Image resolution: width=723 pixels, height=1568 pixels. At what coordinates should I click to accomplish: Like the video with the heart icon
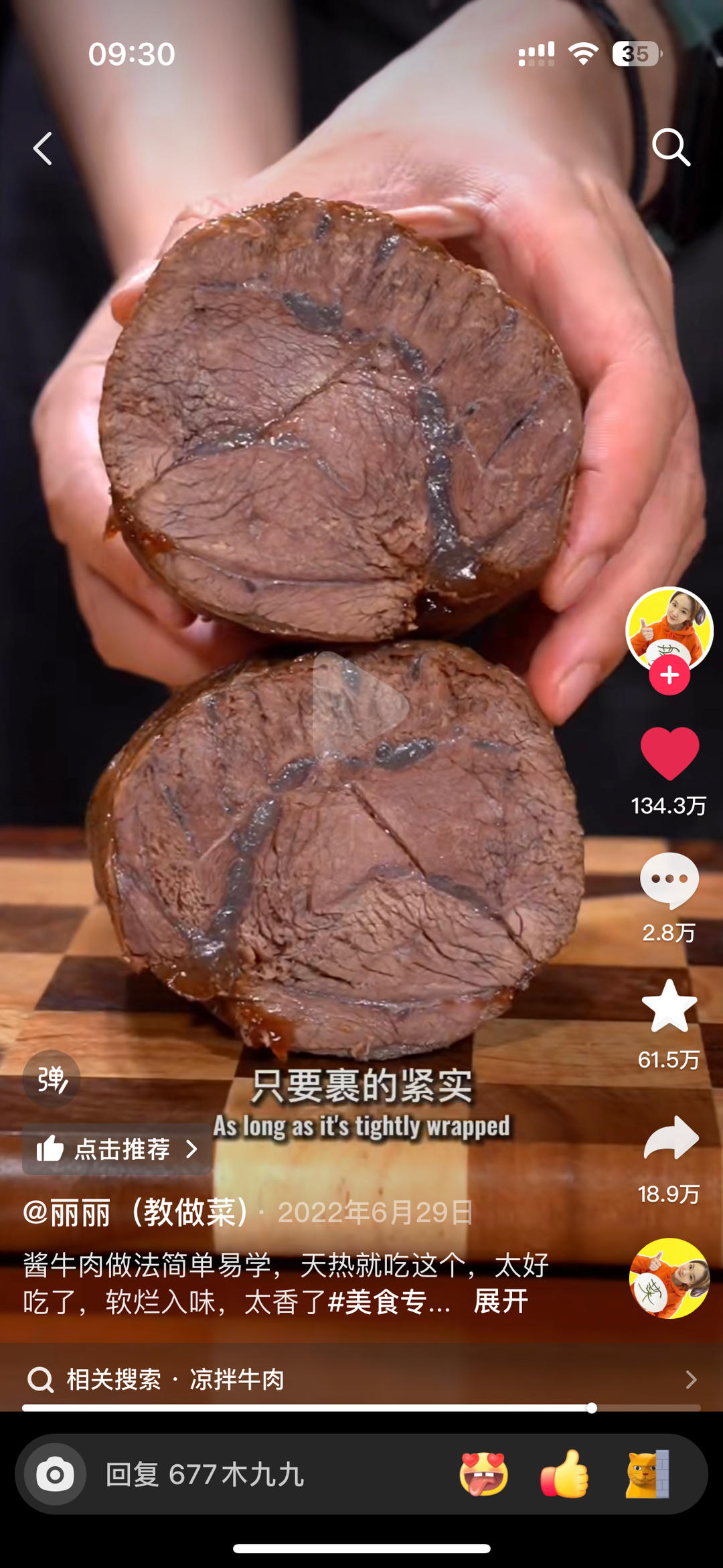pyautogui.click(x=669, y=754)
